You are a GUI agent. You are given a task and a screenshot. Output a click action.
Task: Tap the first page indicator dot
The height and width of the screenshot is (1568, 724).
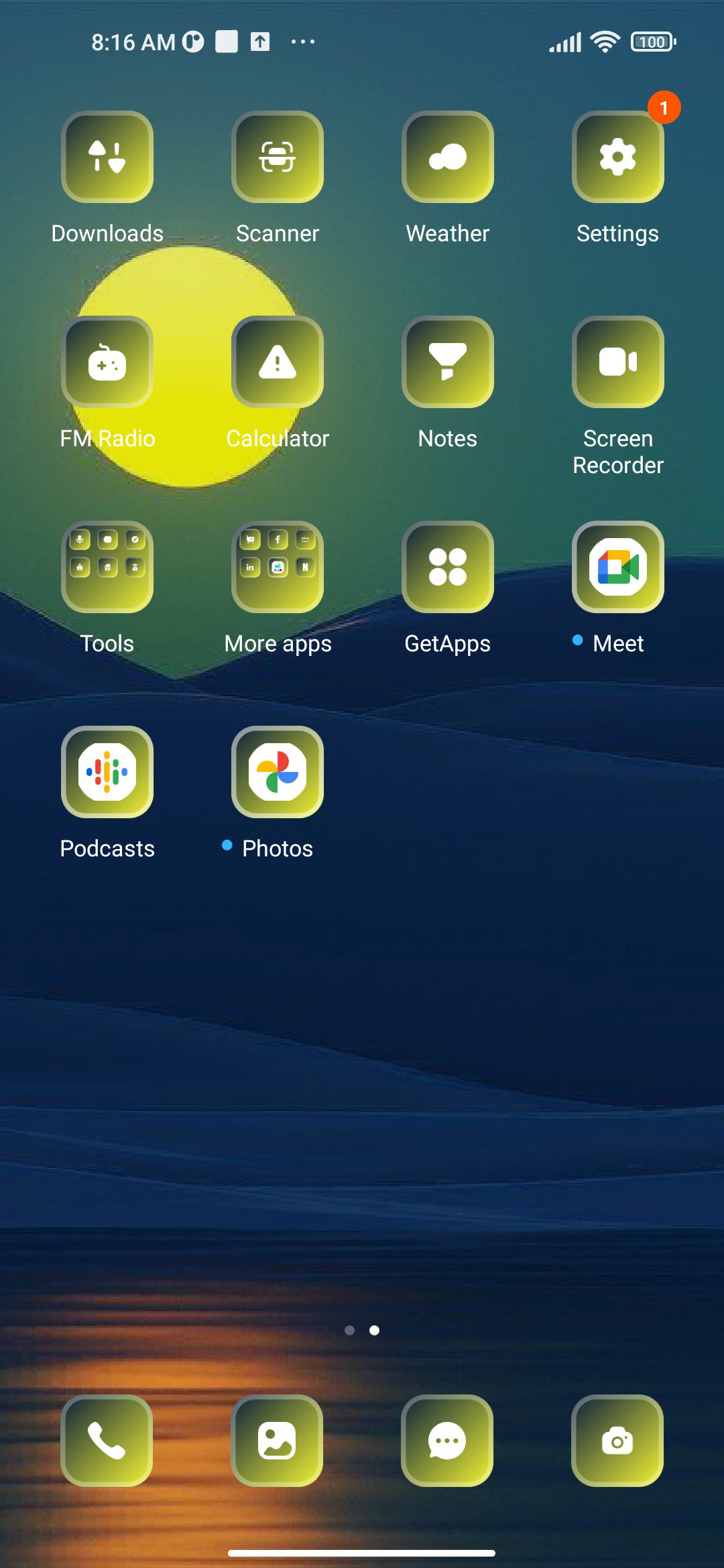[349, 1330]
